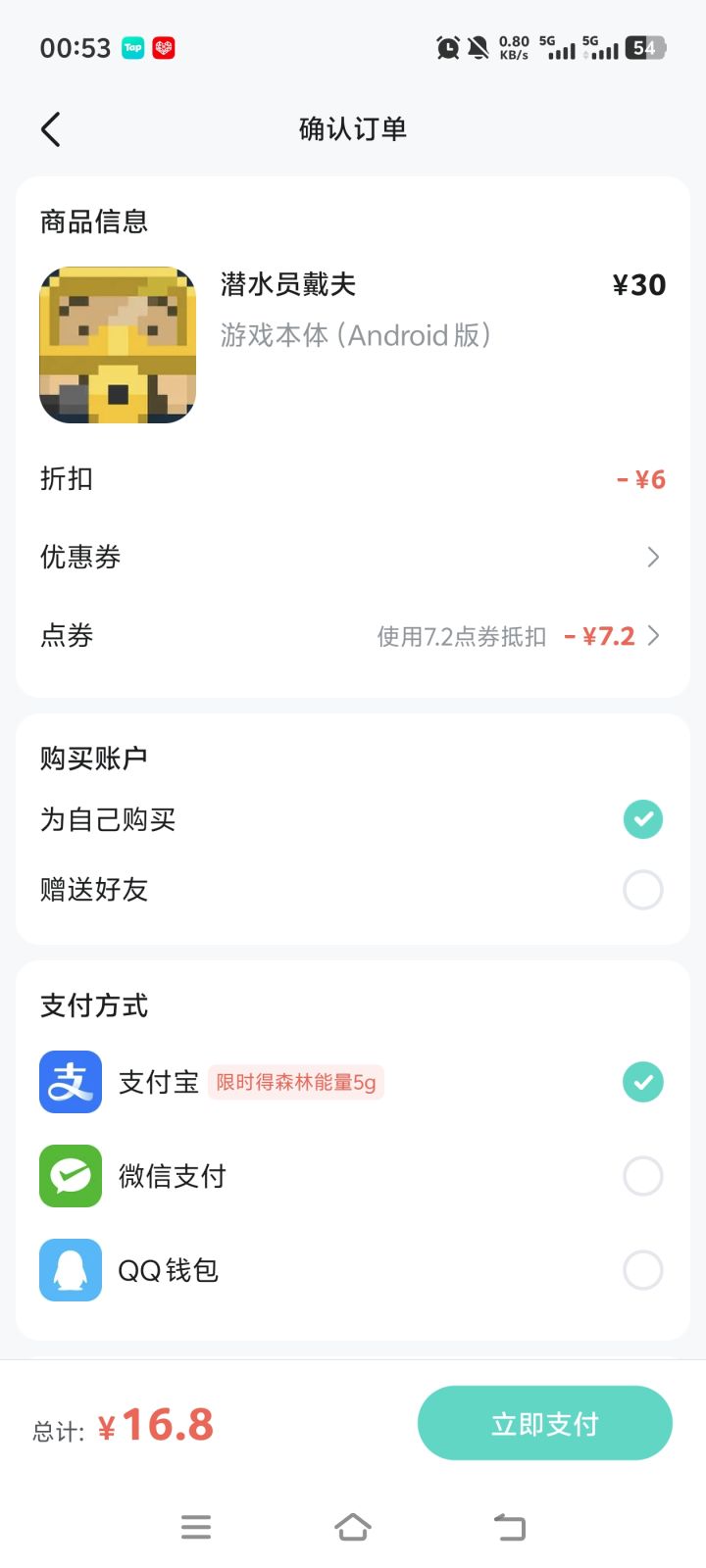706x1568 pixels.
Task: Open the 潜水员戴夫 game thumbnail
Action: point(117,344)
